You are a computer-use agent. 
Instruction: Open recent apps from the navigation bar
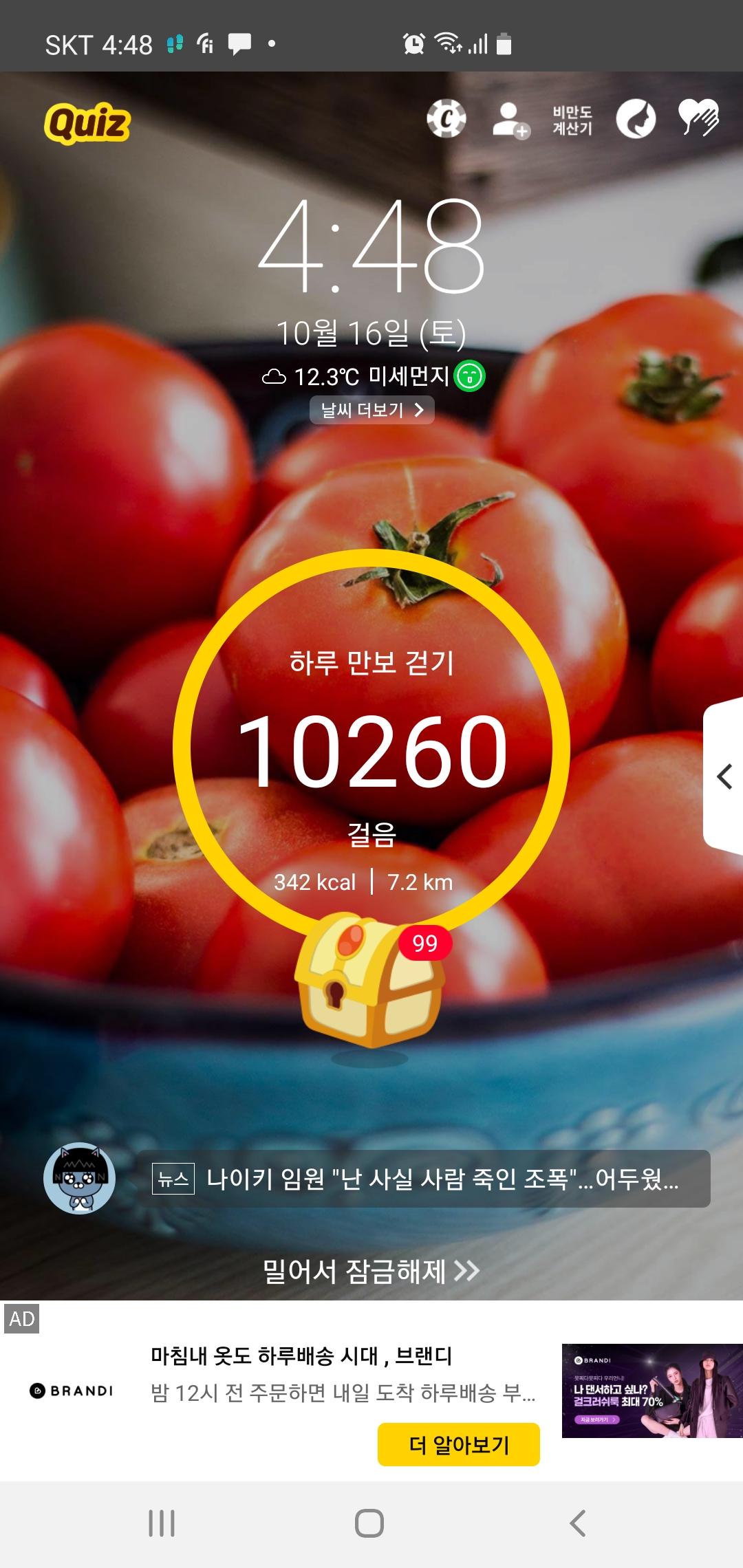tap(162, 1523)
